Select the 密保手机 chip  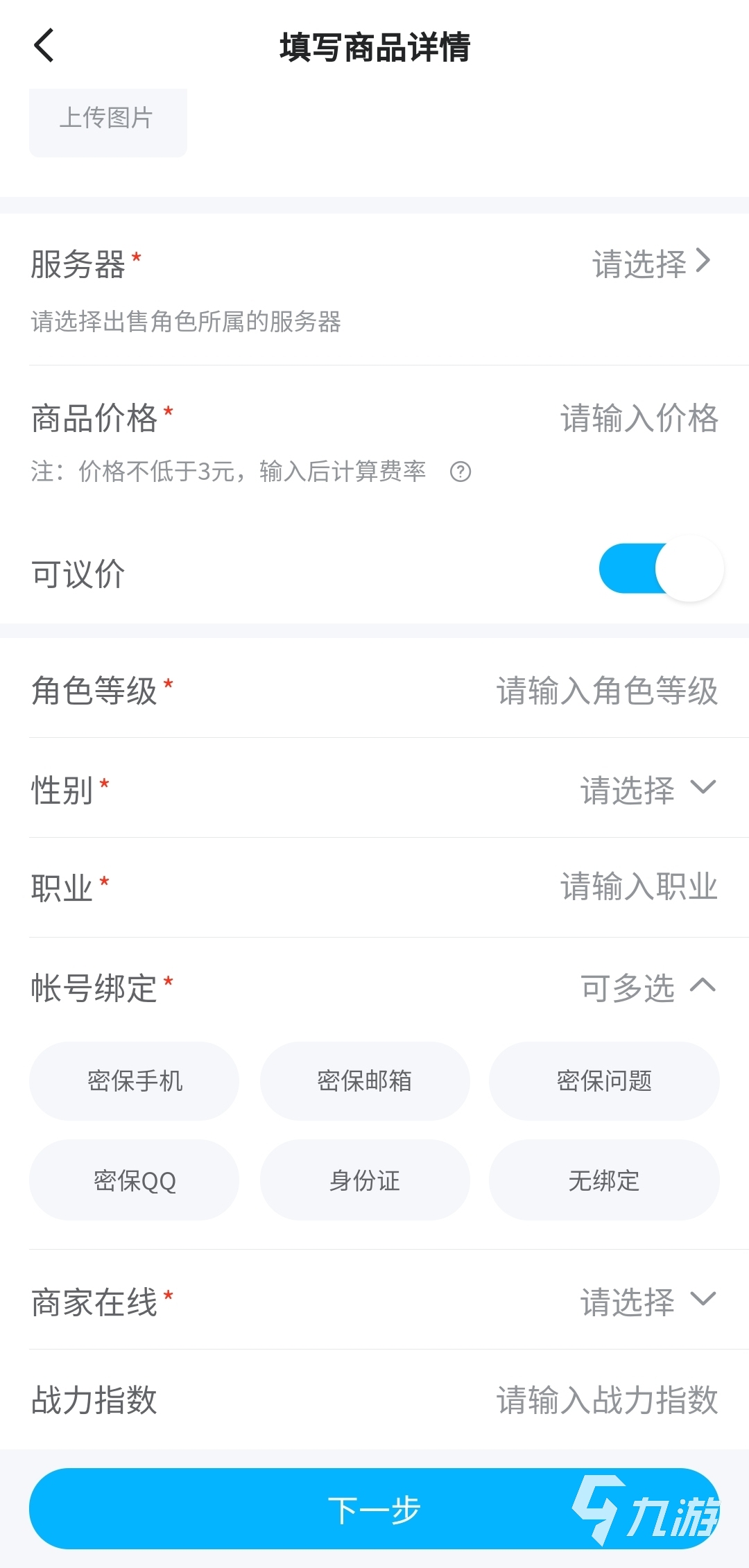[x=135, y=1081]
